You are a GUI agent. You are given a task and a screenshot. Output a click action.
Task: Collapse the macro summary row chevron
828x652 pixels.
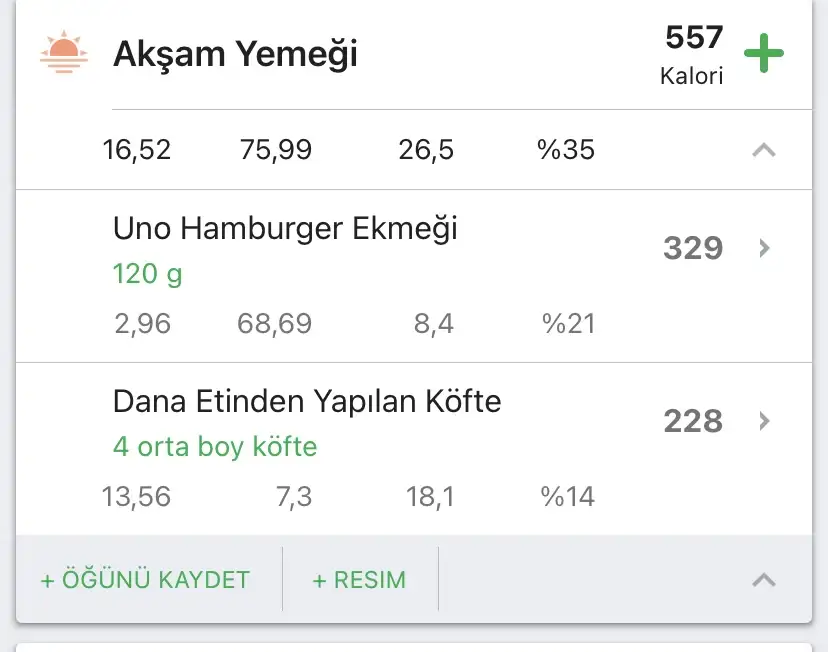coord(763,150)
